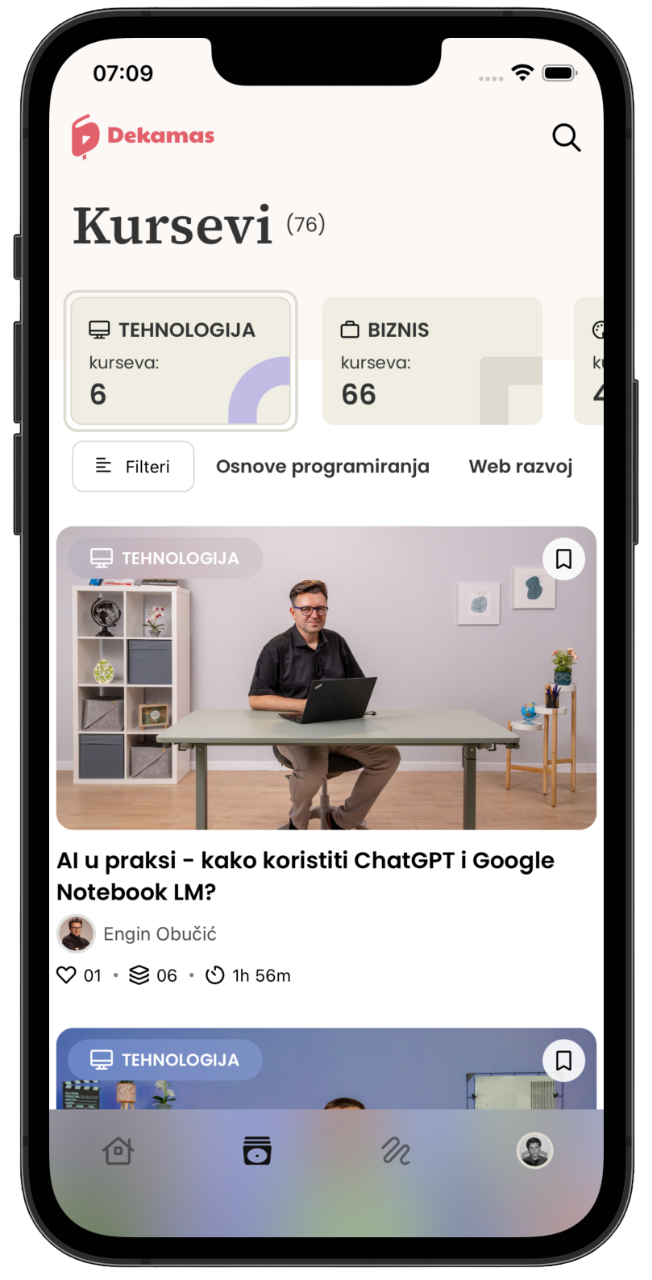Image resolution: width=652 pixels, height=1280 pixels.
Task: Go to the home tab
Action: tap(118, 1151)
